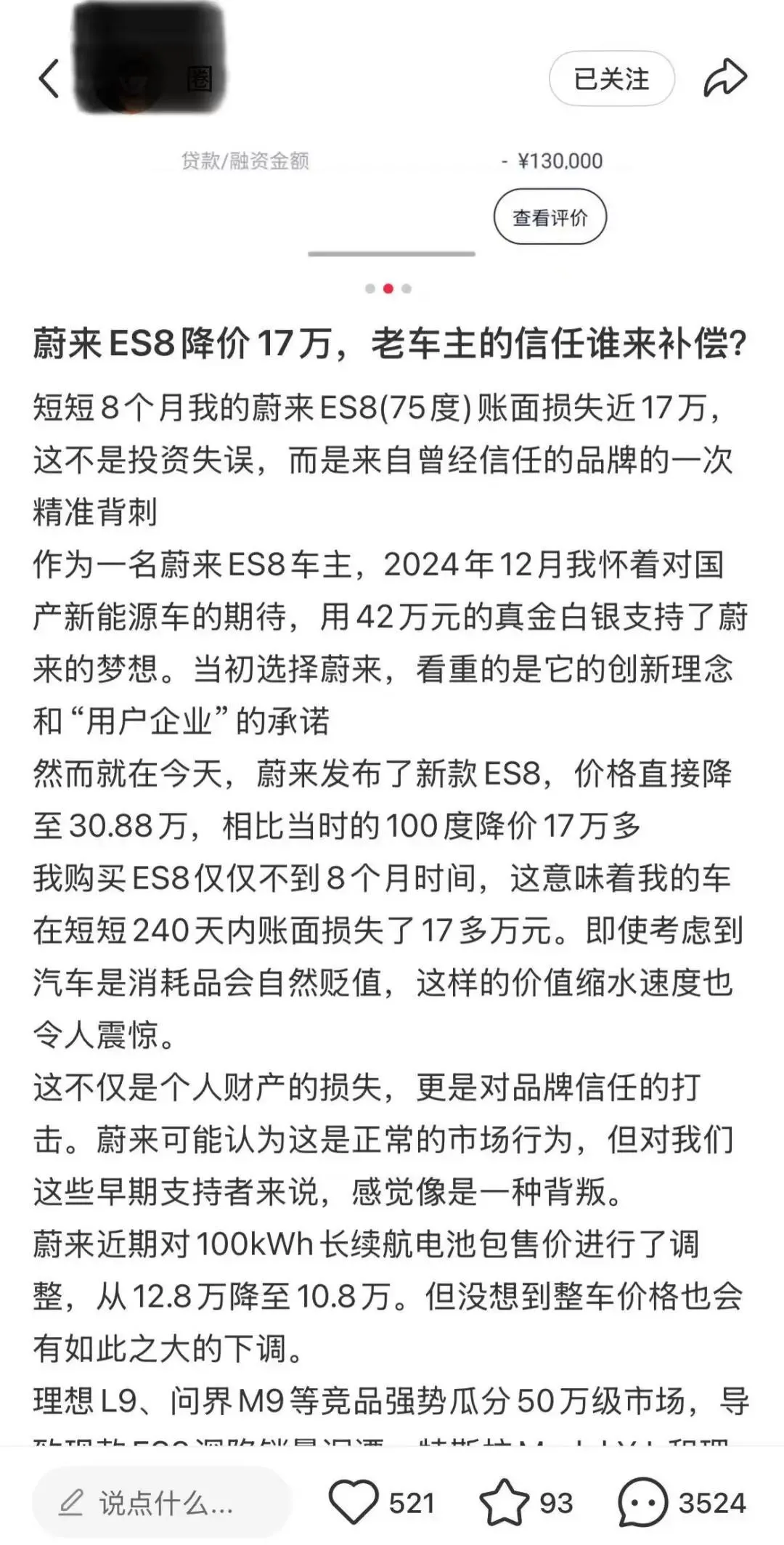This screenshot has height=1545, width=784.
Task: Favorite this post with the star icon
Action: pos(505,1502)
